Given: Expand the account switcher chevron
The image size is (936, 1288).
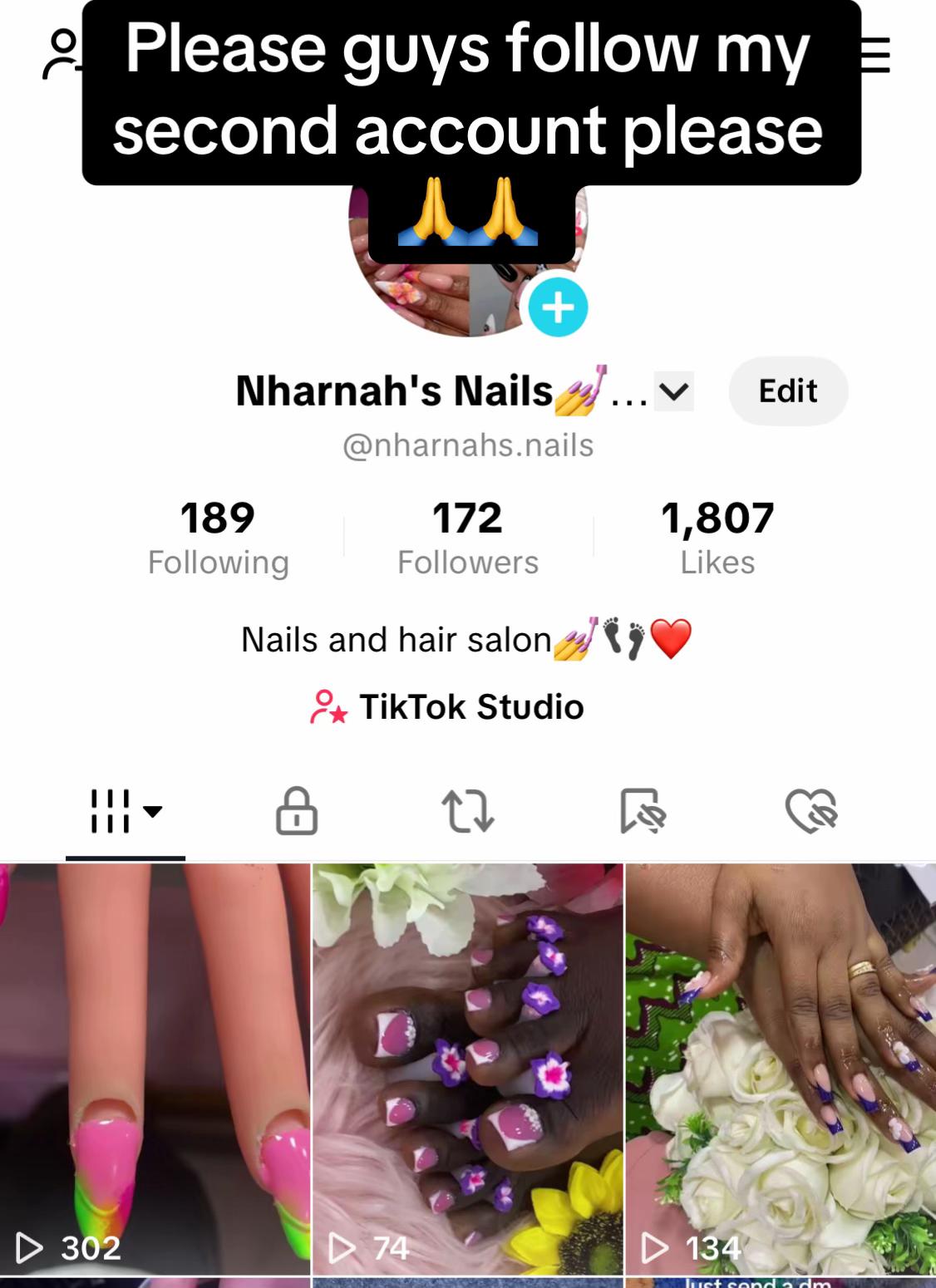Looking at the screenshot, I should coord(673,392).
